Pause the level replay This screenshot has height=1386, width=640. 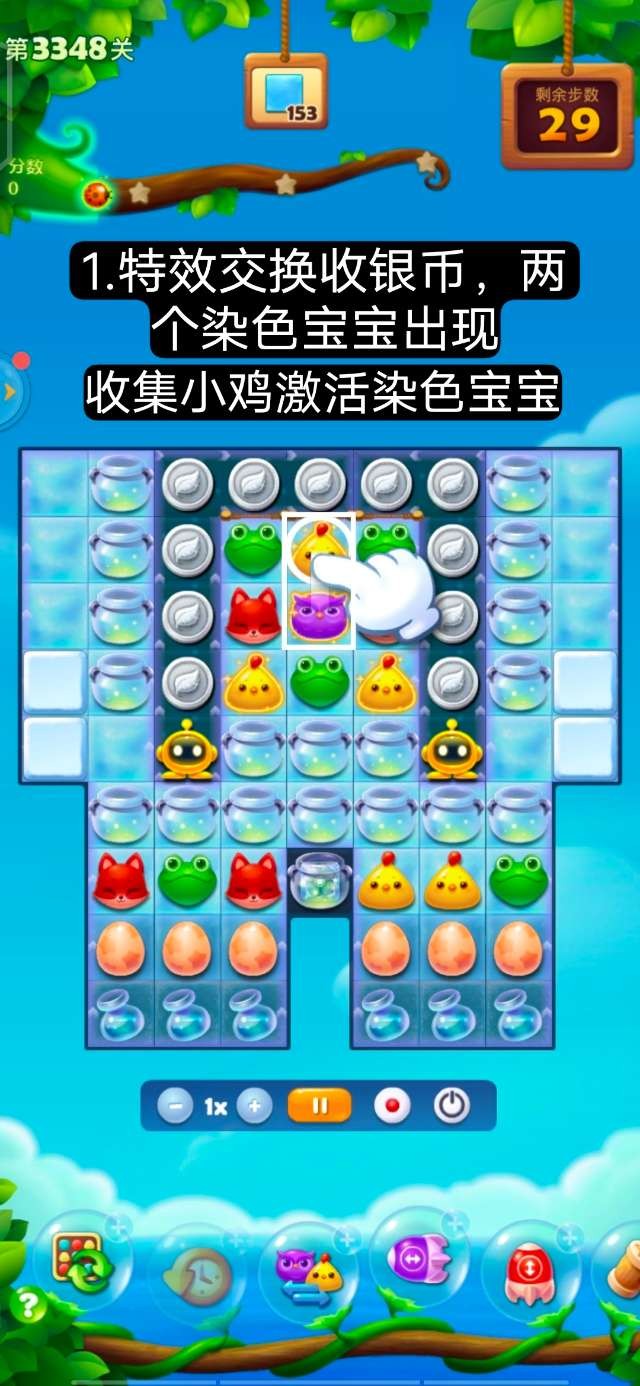pyautogui.click(x=320, y=1107)
